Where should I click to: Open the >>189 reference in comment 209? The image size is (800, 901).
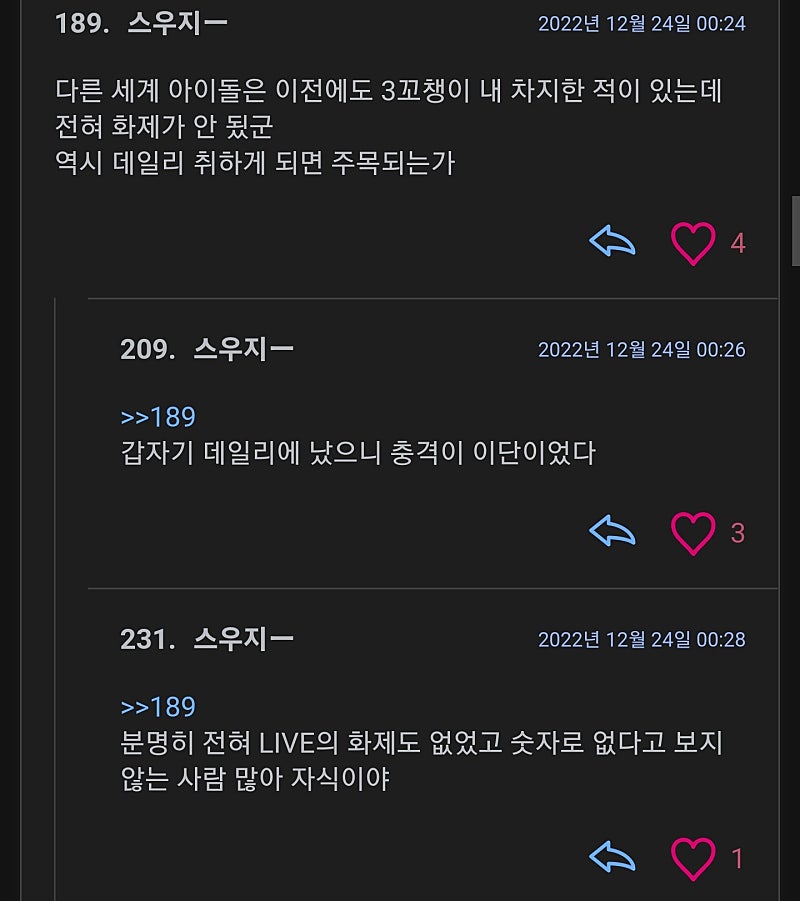(158, 417)
